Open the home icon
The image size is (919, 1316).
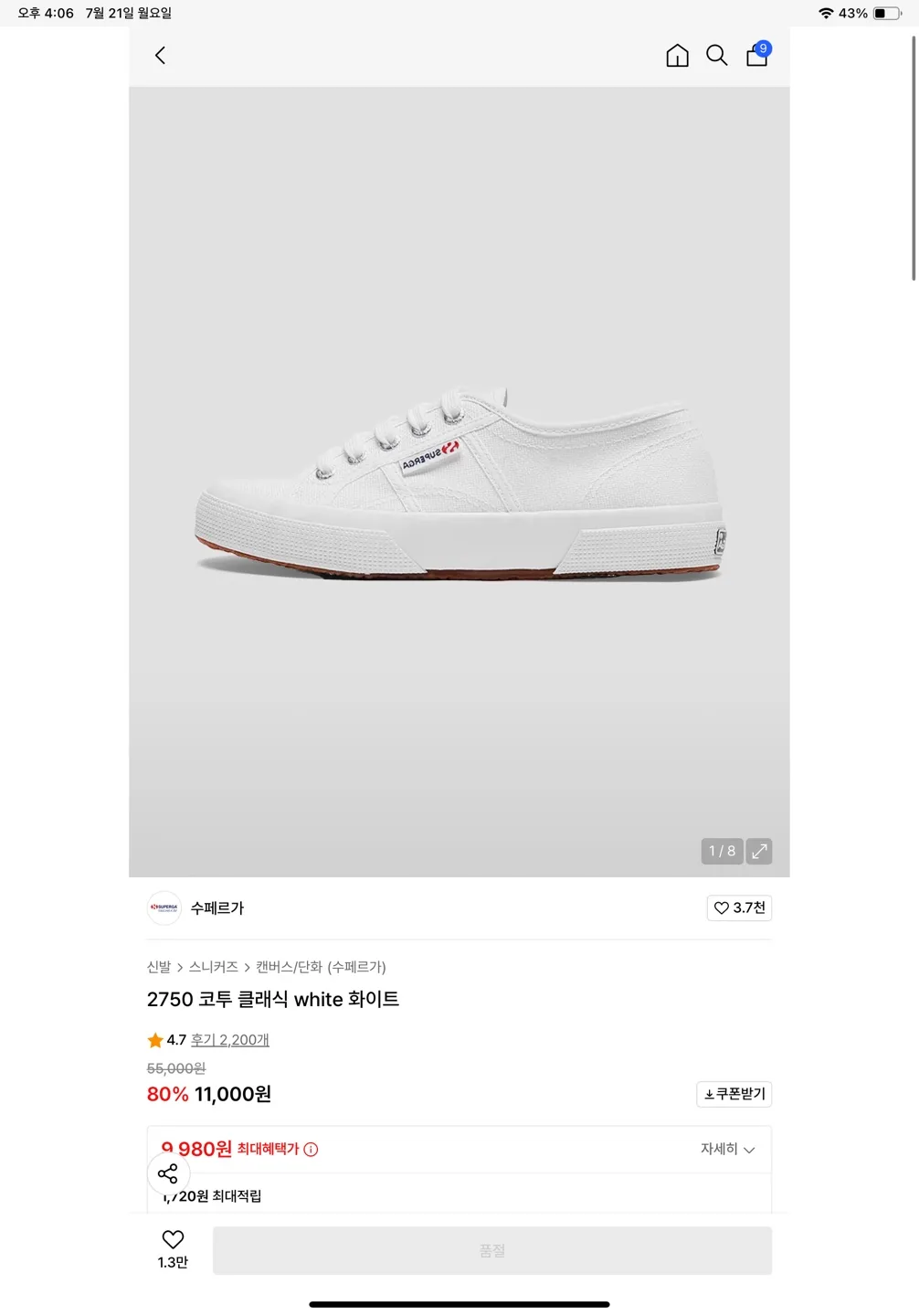coord(677,56)
